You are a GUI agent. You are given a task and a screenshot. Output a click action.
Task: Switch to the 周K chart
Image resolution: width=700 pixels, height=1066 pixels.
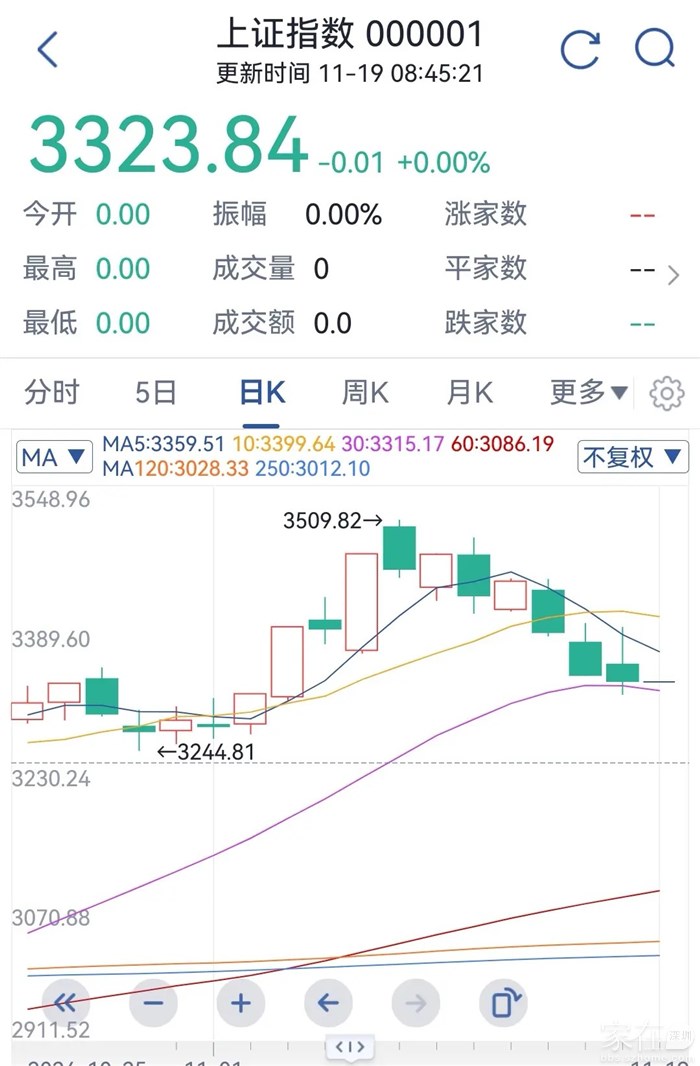pos(365,393)
